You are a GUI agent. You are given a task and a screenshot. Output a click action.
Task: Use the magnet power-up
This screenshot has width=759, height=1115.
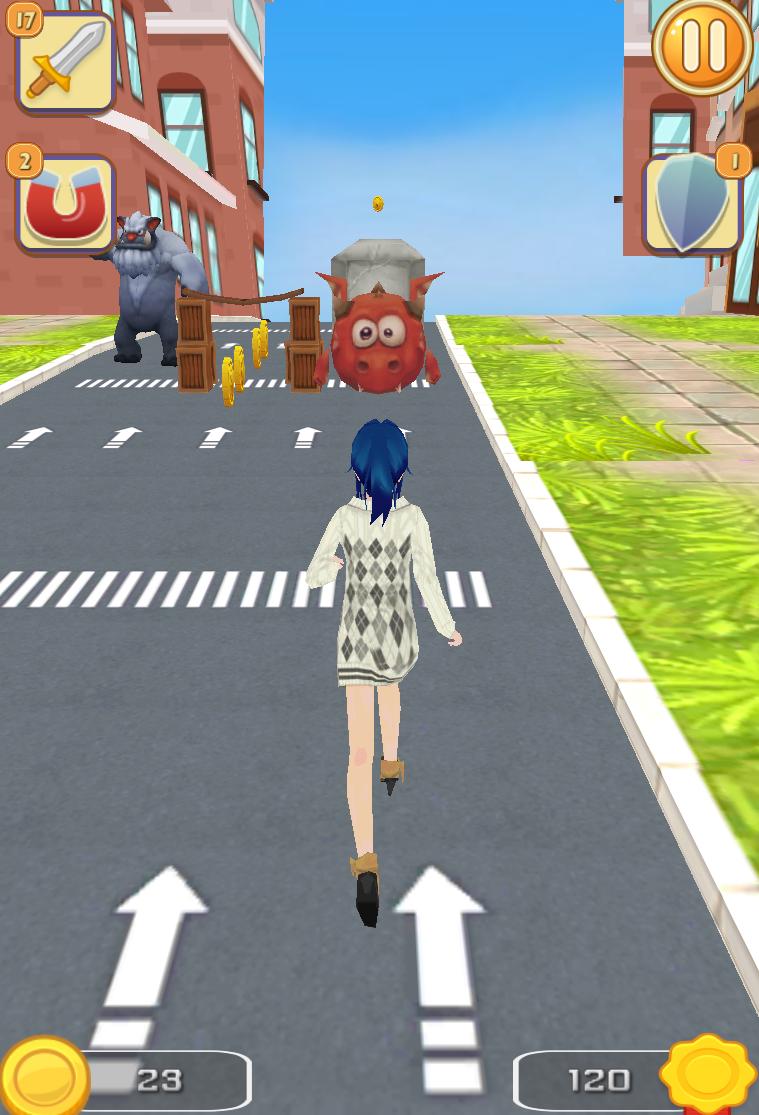(64, 203)
